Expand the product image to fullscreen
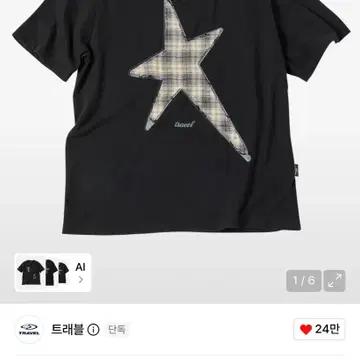The image size is (360, 360). [x=334, y=281]
